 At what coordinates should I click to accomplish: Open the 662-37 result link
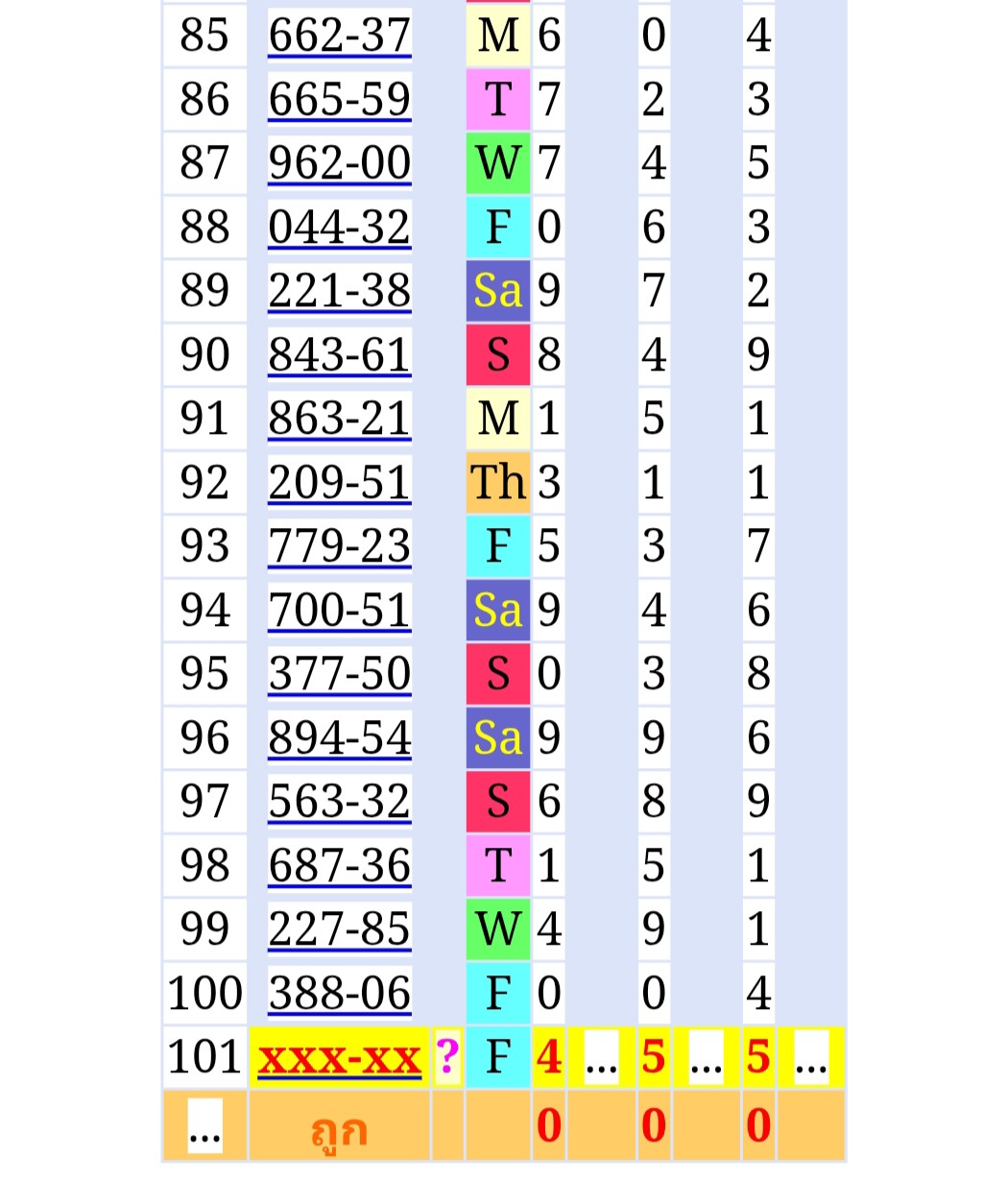[x=339, y=36]
